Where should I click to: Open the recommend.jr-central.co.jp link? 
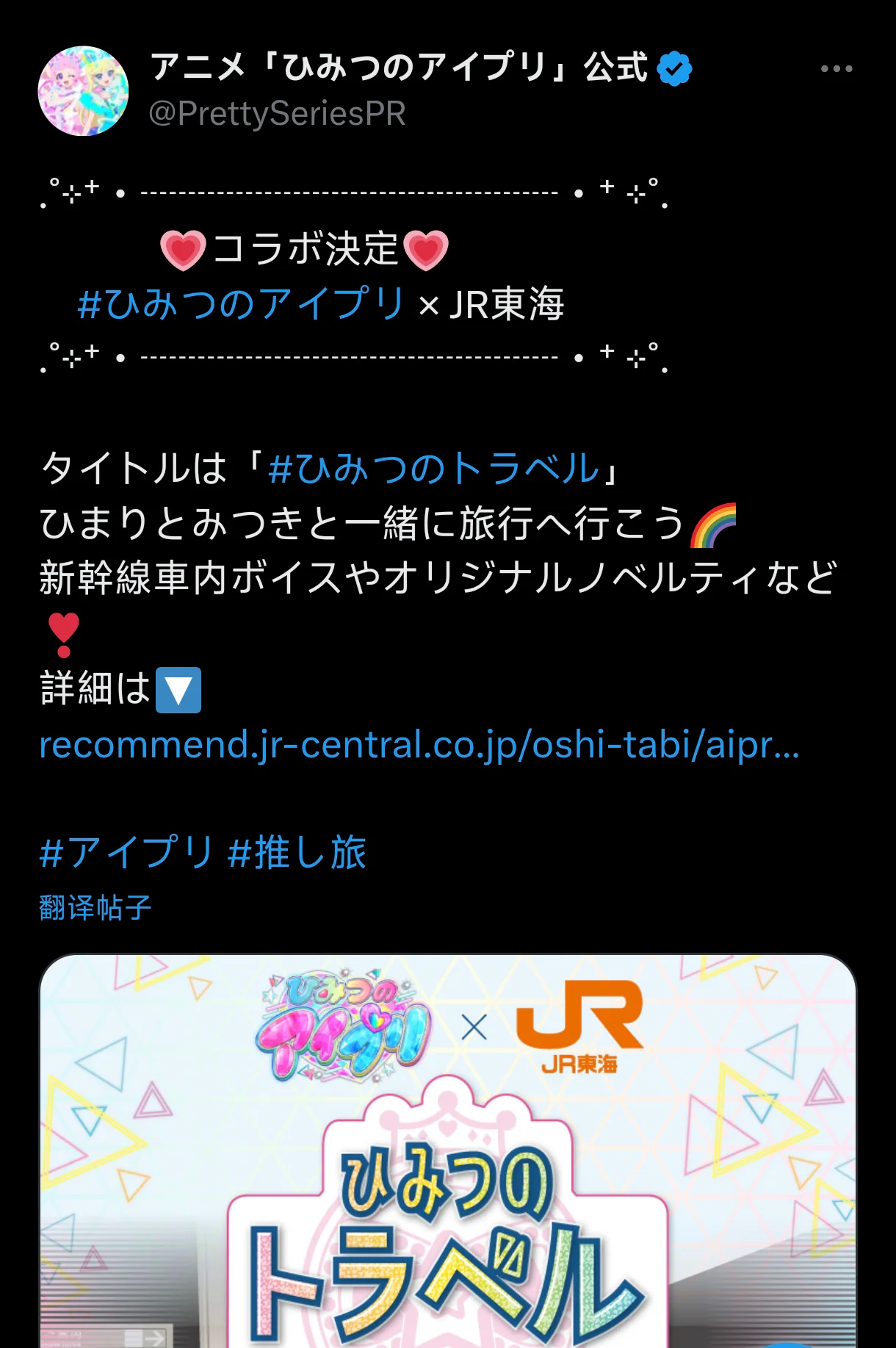(x=419, y=745)
